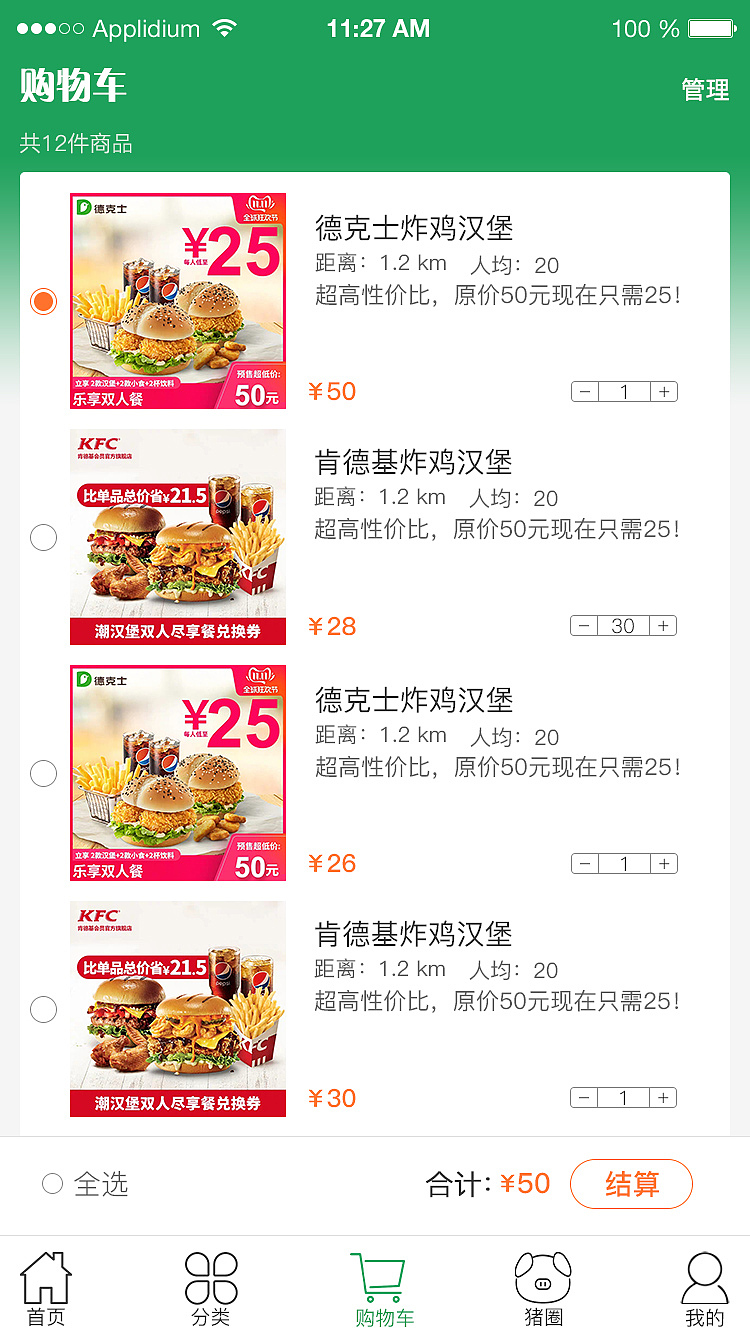The image size is (750, 1334).
Task: Decrease quantity of the first Dicos item
Action: click(x=583, y=391)
